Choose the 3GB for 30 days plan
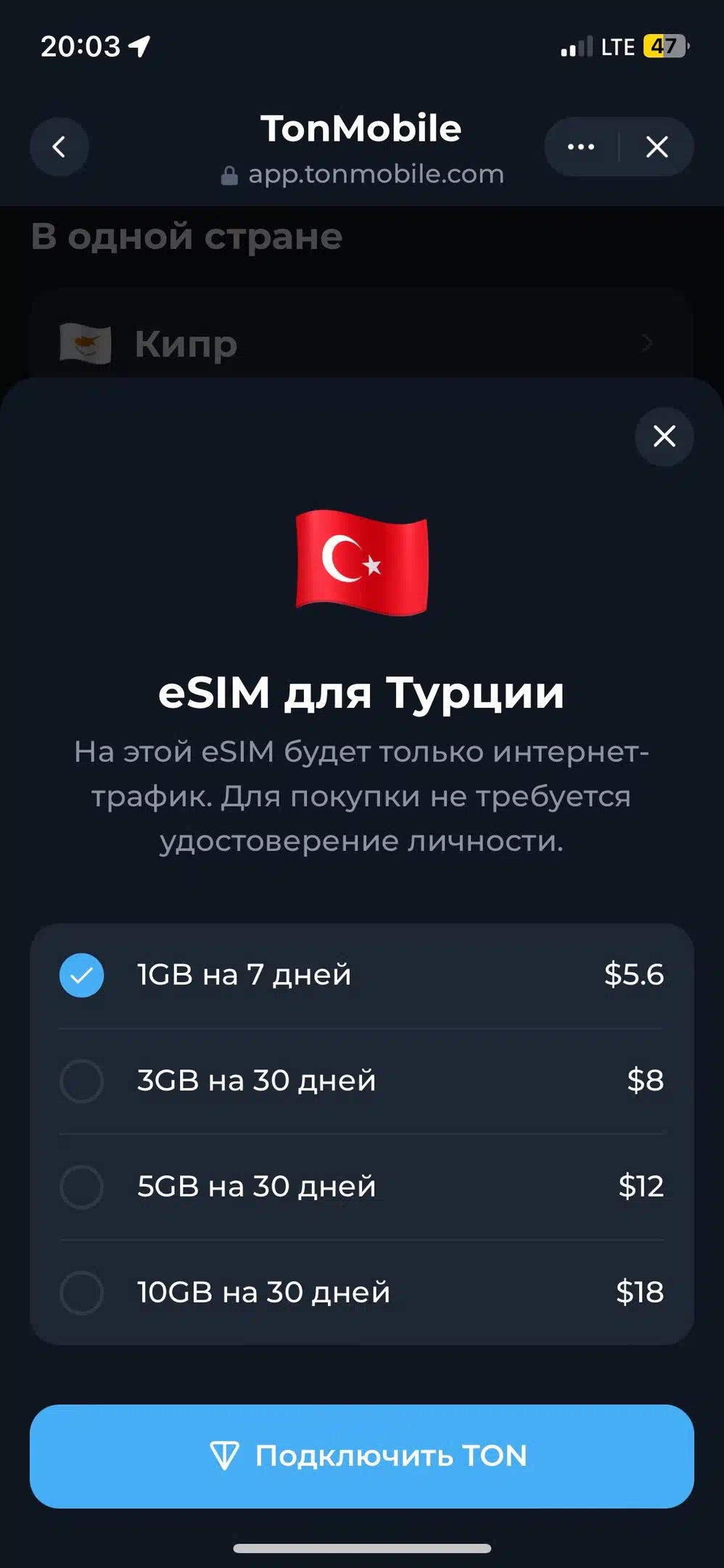Viewport: 724px width, 1568px height. click(361, 1081)
